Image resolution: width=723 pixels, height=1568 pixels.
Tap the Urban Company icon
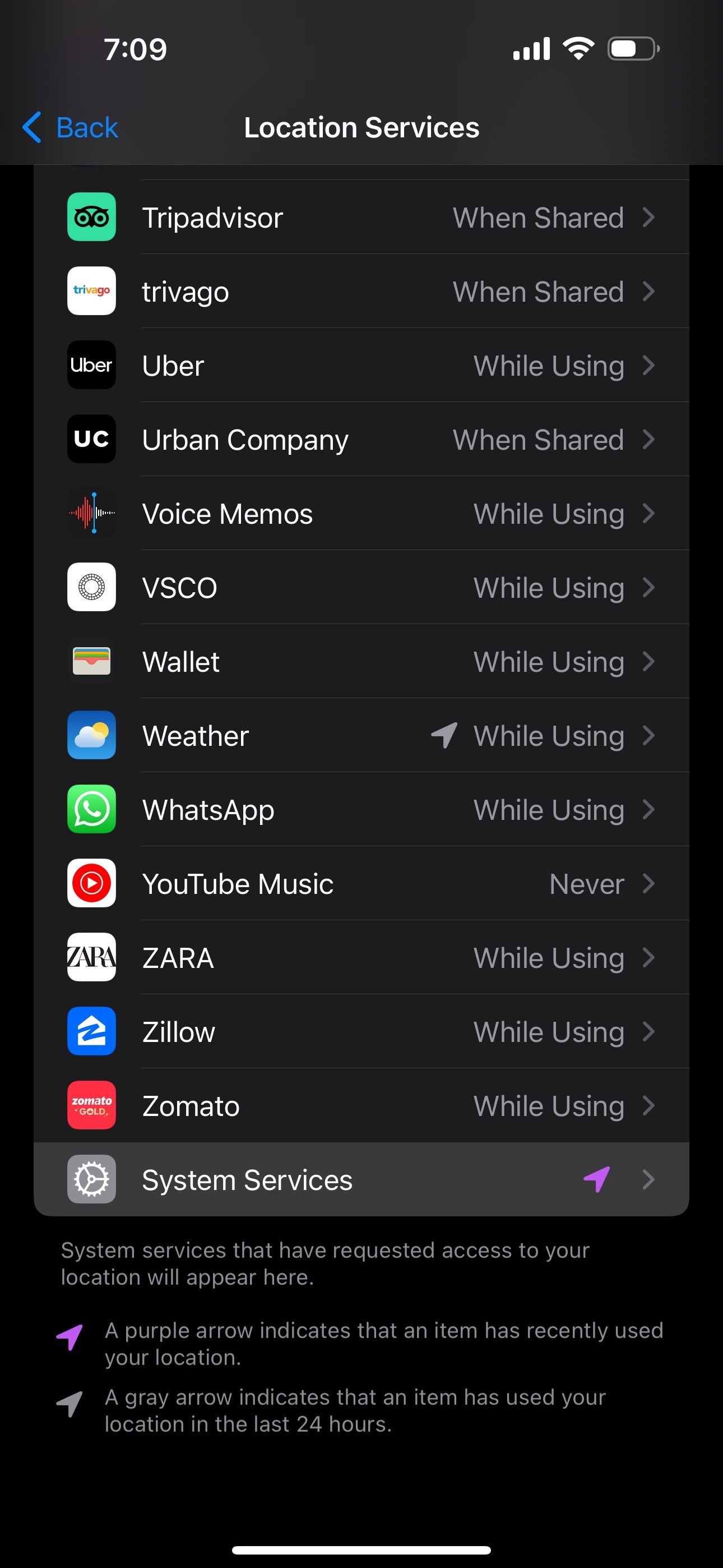coord(91,440)
